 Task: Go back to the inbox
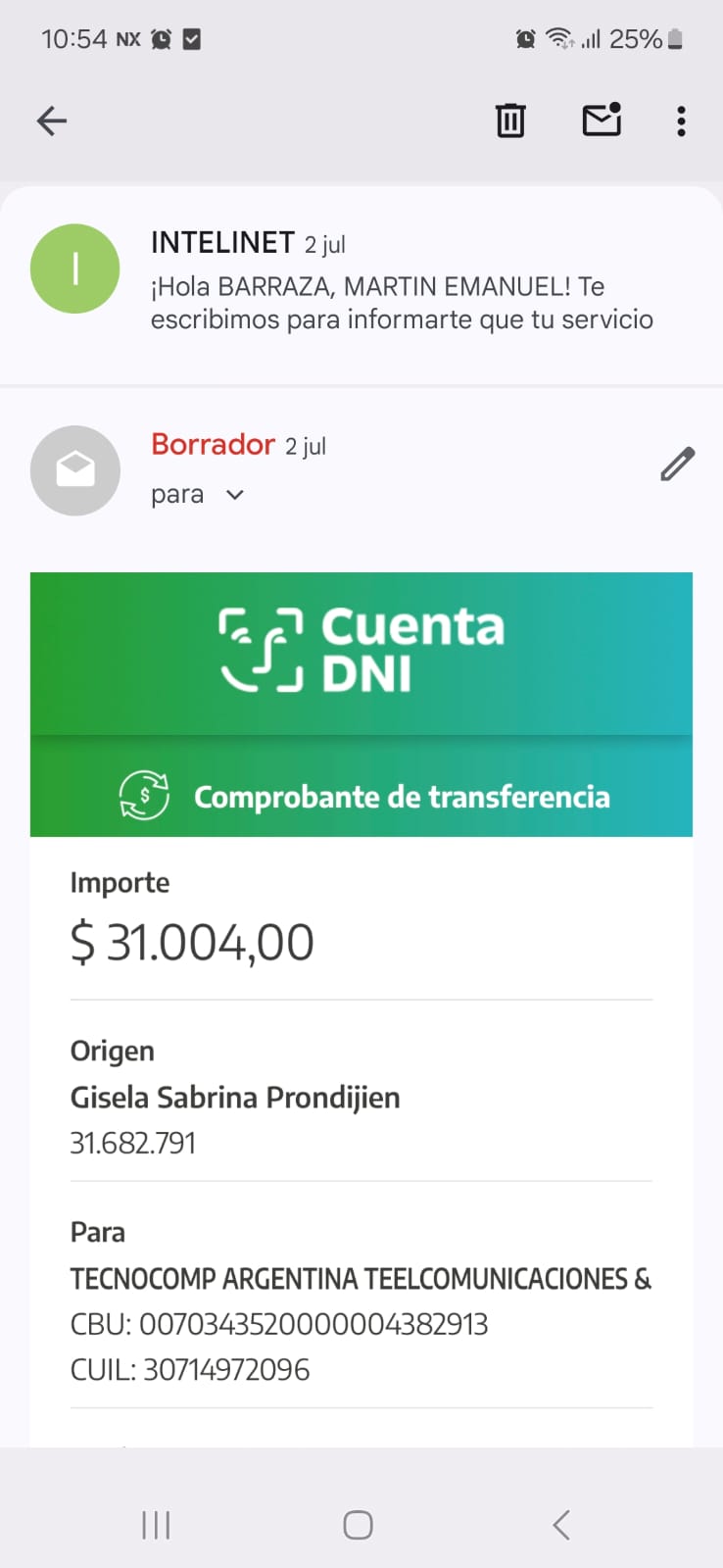click(x=52, y=122)
